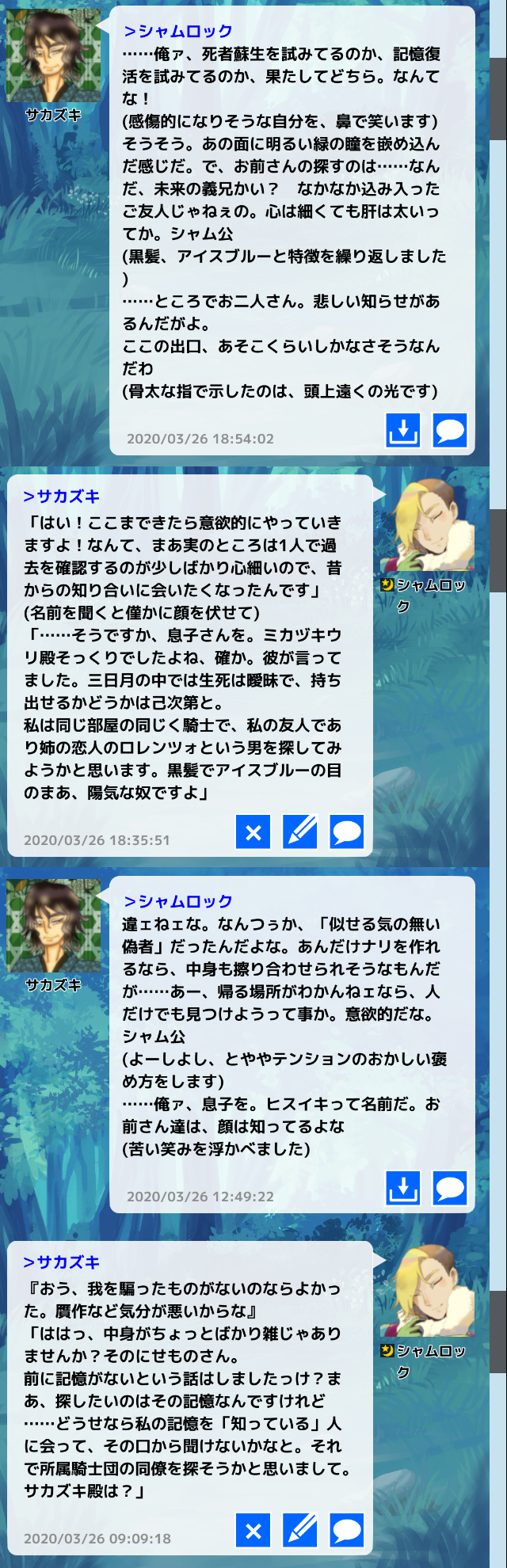Edit the message posted at 18:35:51
Viewport: 507px width, 1568px height.
(300, 832)
